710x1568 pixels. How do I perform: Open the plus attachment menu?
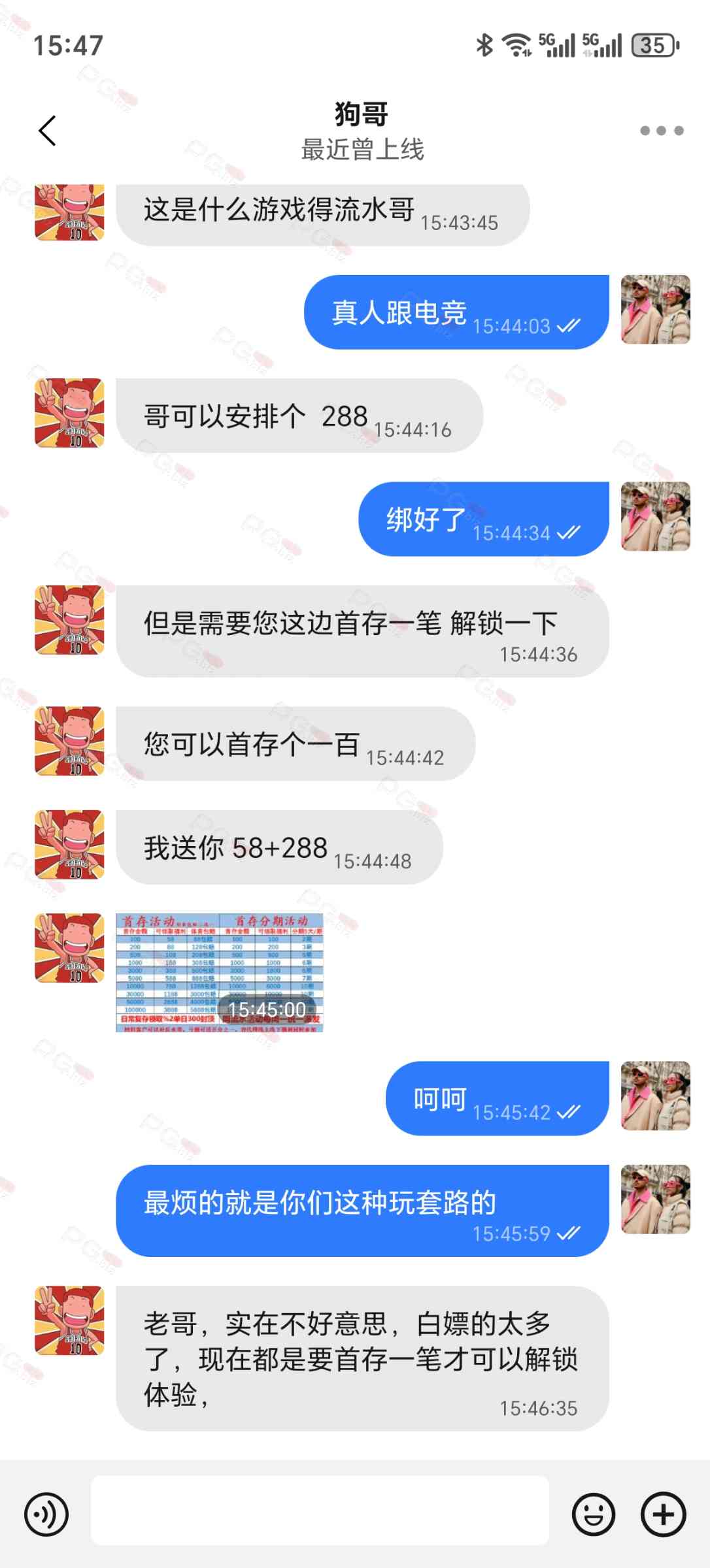(x=663, y=1514)
